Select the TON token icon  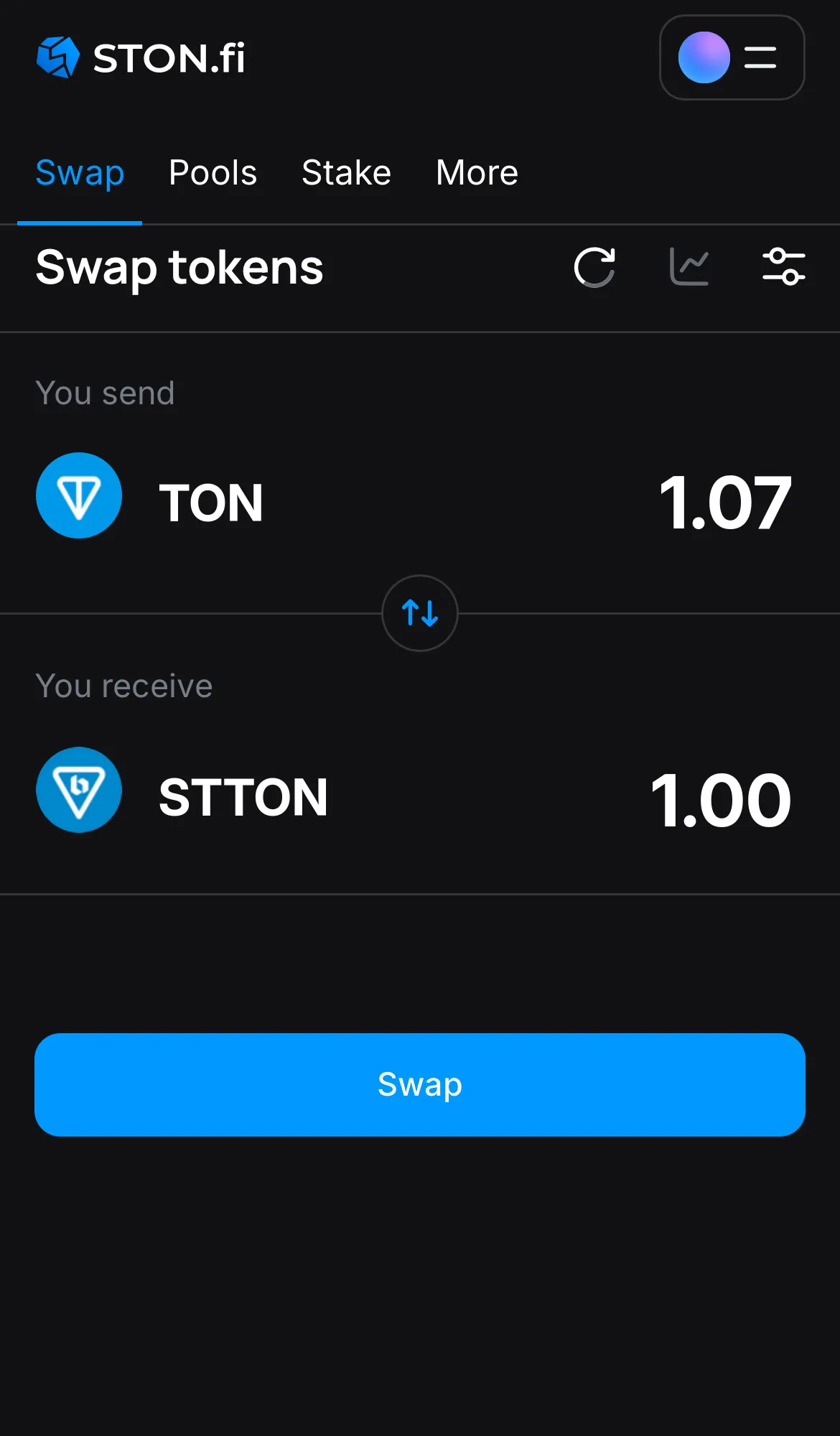click(x=79, y=495)
